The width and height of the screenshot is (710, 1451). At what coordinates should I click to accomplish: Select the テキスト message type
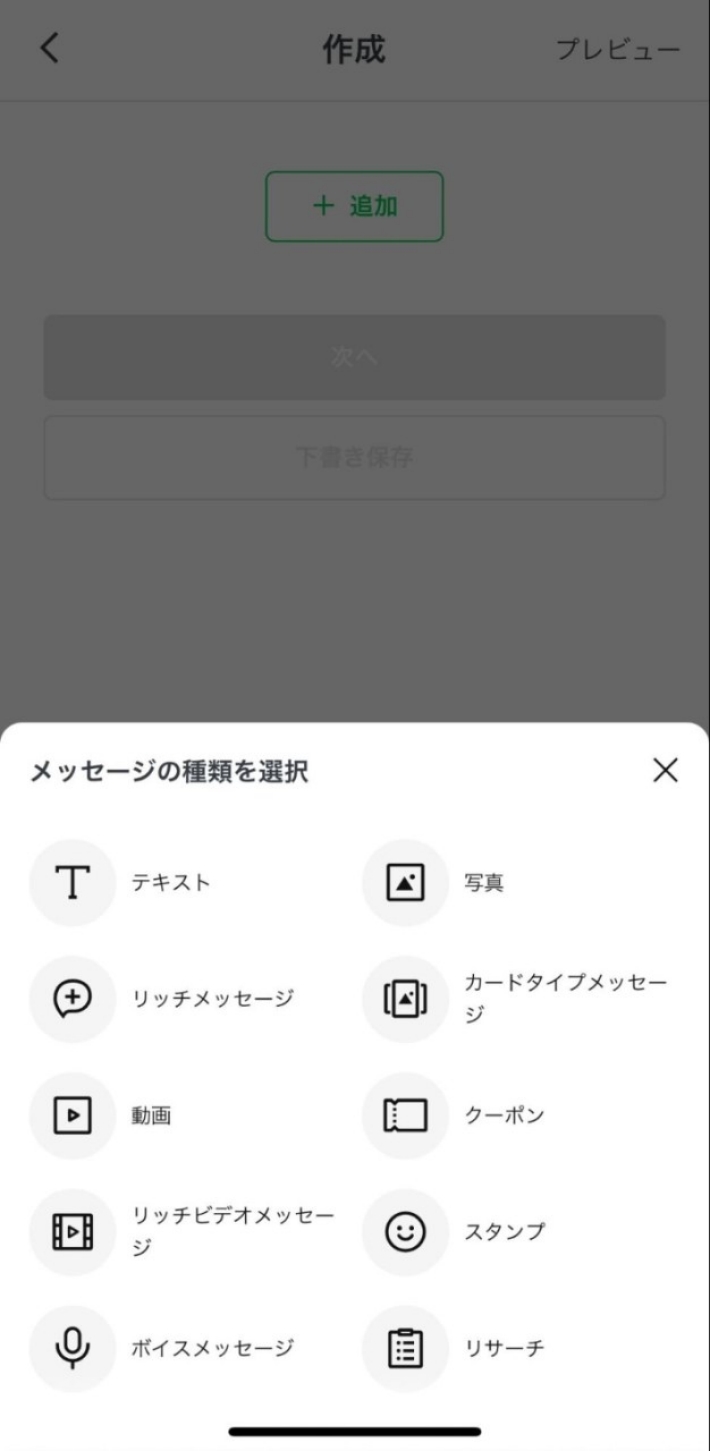[x=73, y=883]
